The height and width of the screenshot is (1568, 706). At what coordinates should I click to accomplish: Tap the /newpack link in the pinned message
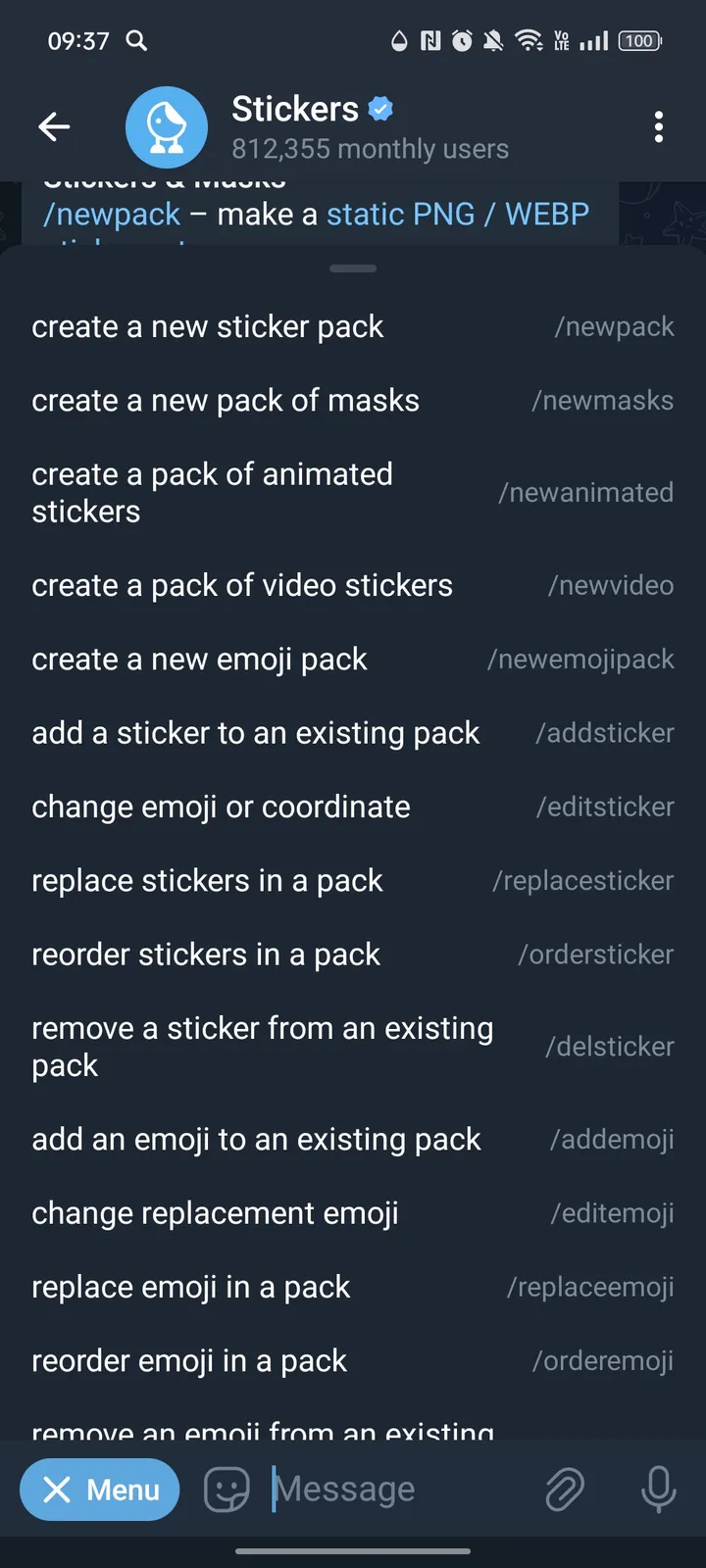coord(112,214)
